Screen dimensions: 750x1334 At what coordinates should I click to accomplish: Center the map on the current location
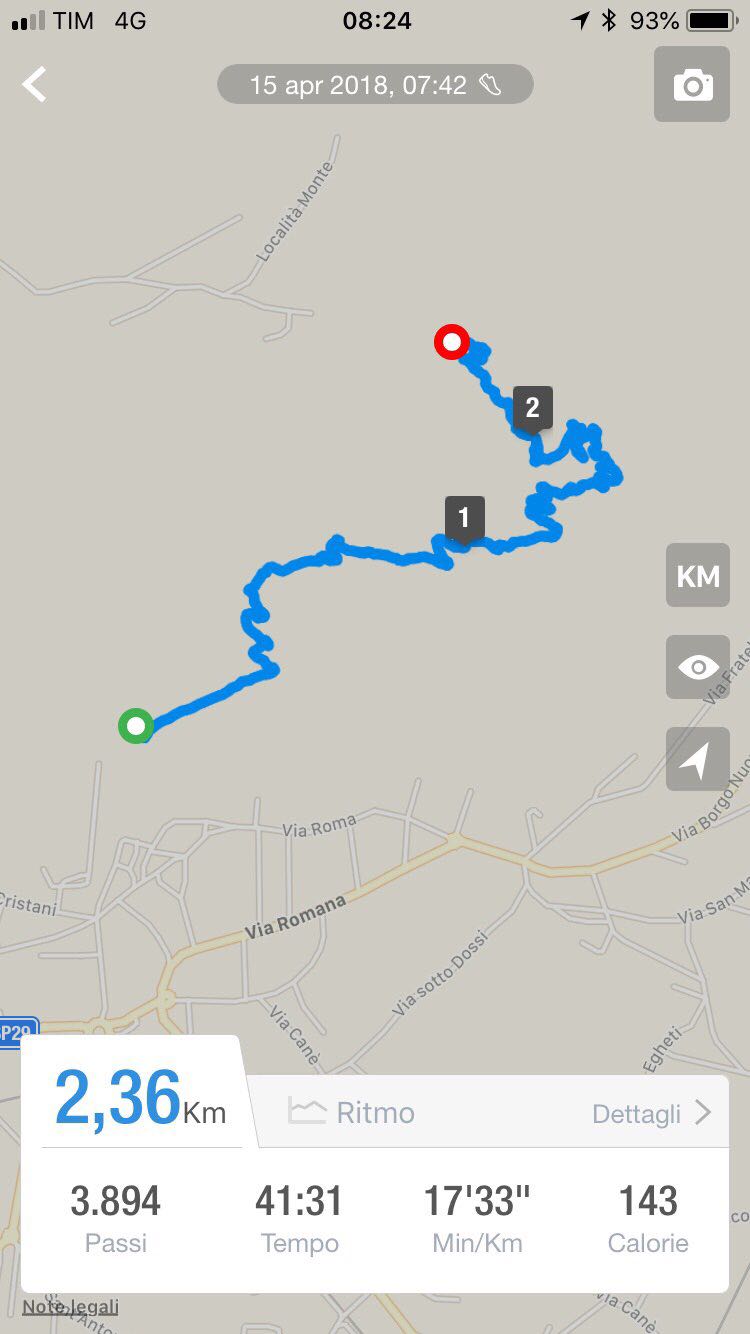coord(698,759)
